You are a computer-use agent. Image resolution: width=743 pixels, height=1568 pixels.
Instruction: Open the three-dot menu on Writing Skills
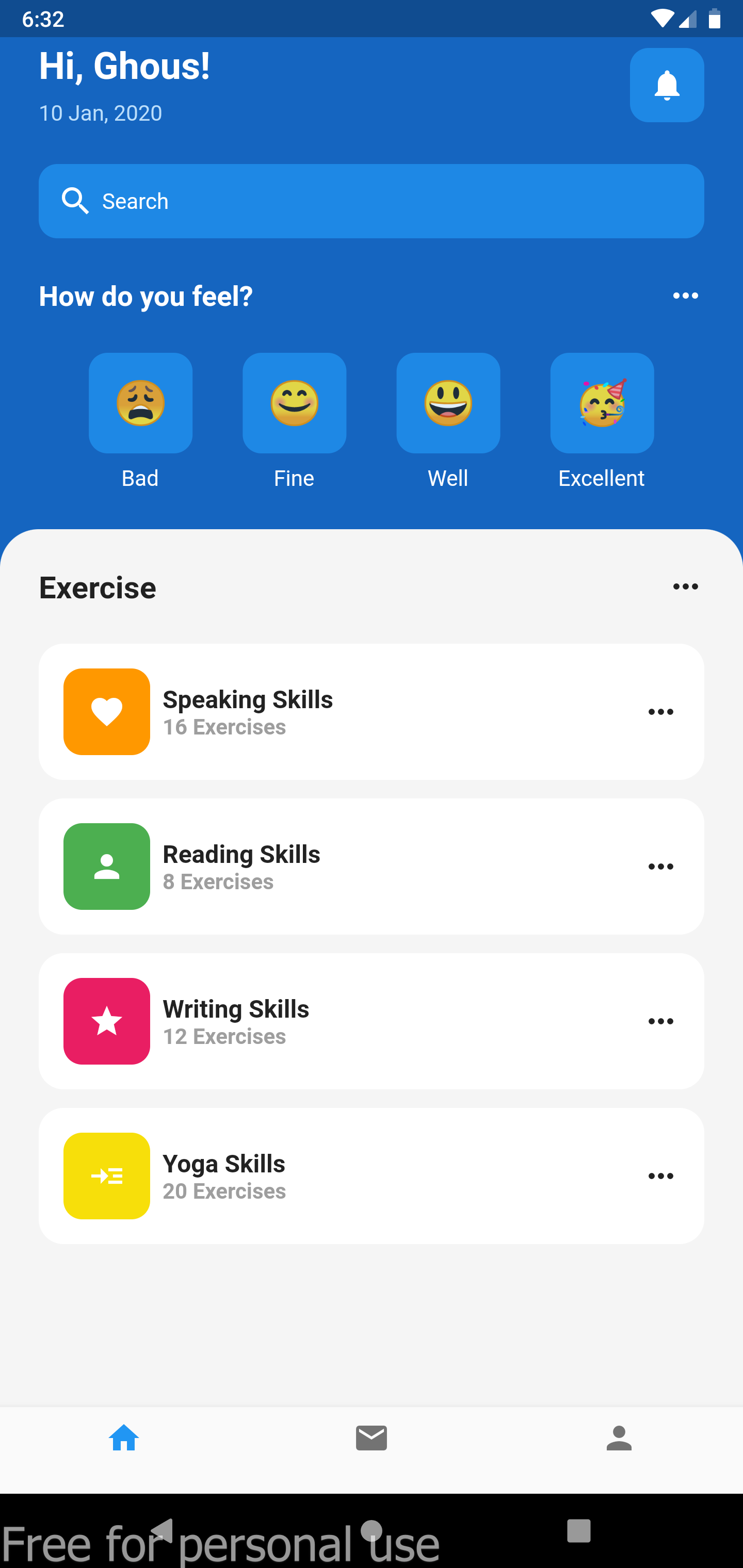pos(661,1021)
